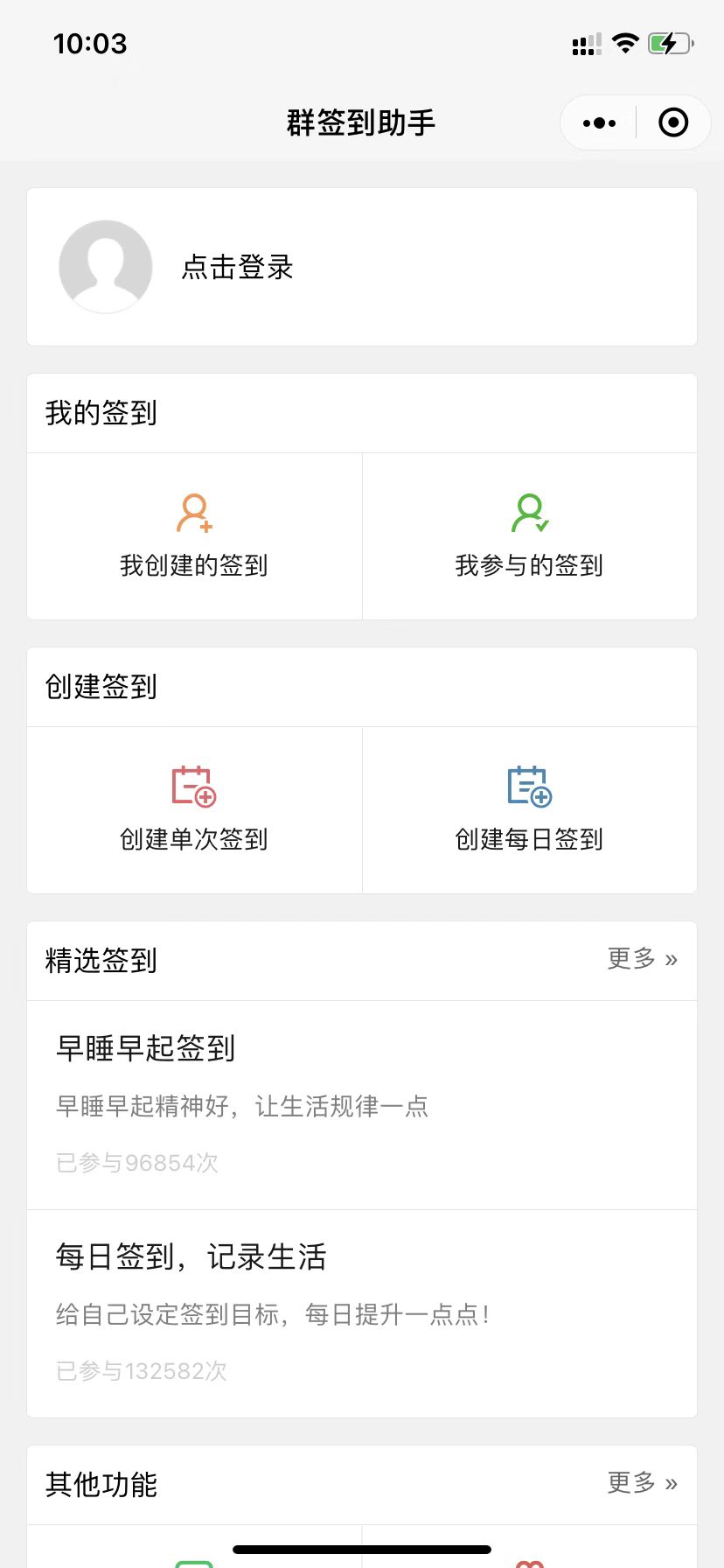This screenshot has width=724, height=1568.
Task: Tap 点击登录 to log in
Action: pyautogui.click(x=237, y=267)
